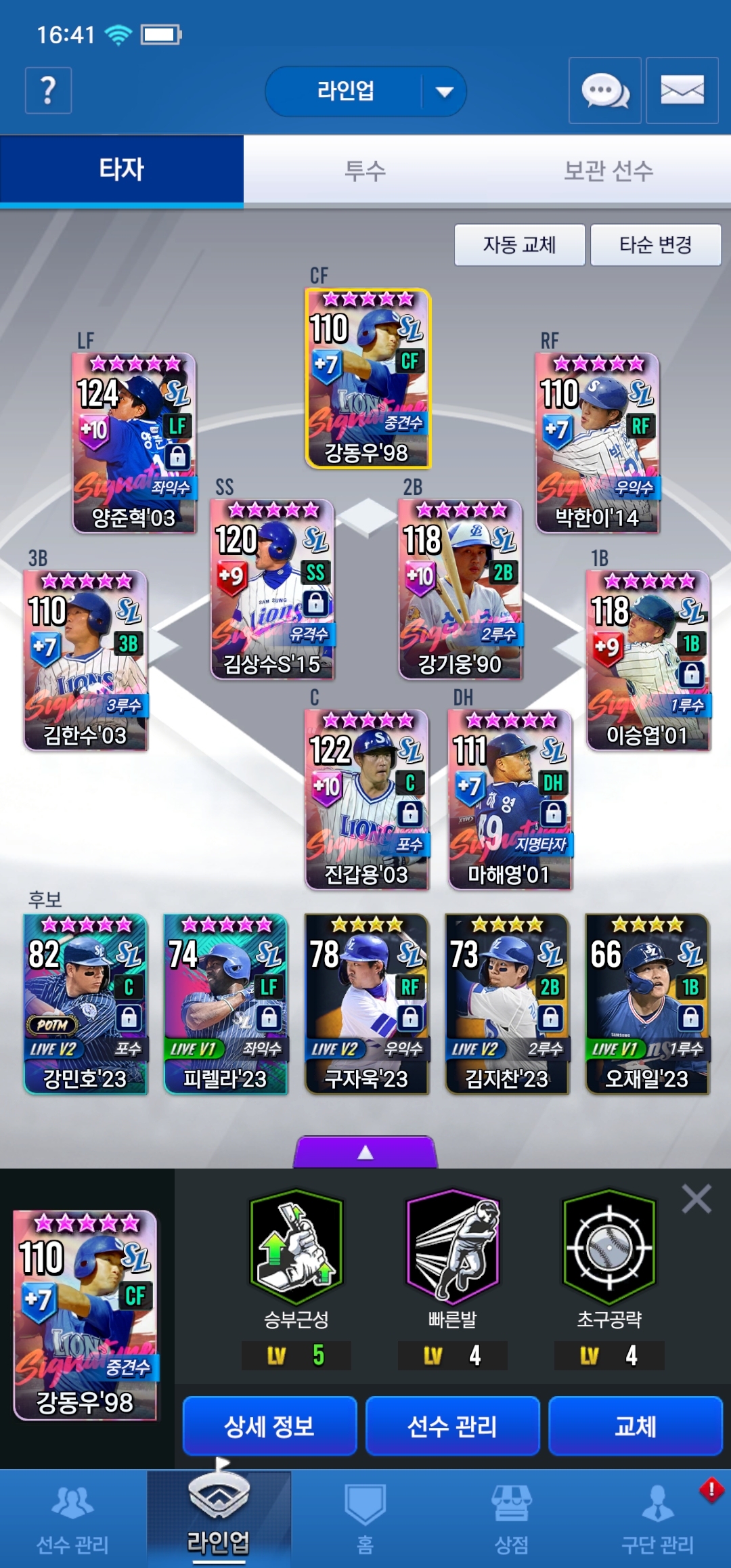This screenshot has height=1568, width=731.
Task: Select the 이승엽'01 first base card
Action: [648, 661]
